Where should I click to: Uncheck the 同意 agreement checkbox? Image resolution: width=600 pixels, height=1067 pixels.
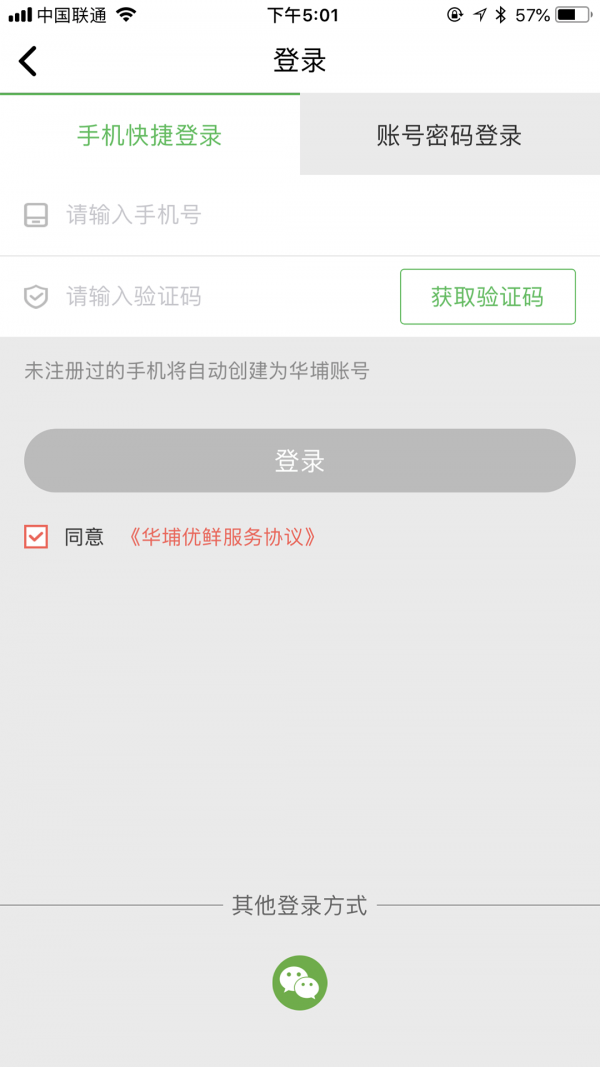(36, 537)
